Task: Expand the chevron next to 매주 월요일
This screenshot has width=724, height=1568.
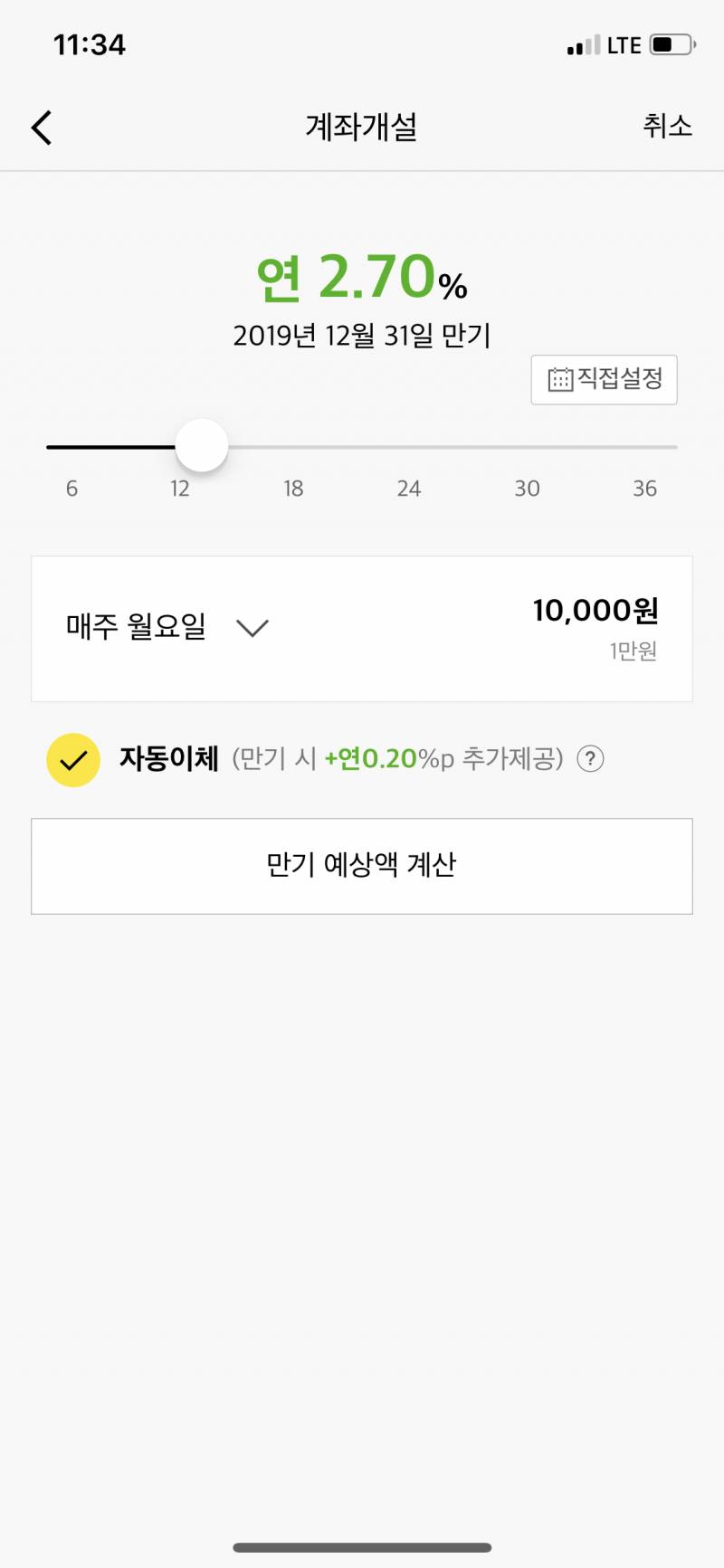Action: (252, 627)
